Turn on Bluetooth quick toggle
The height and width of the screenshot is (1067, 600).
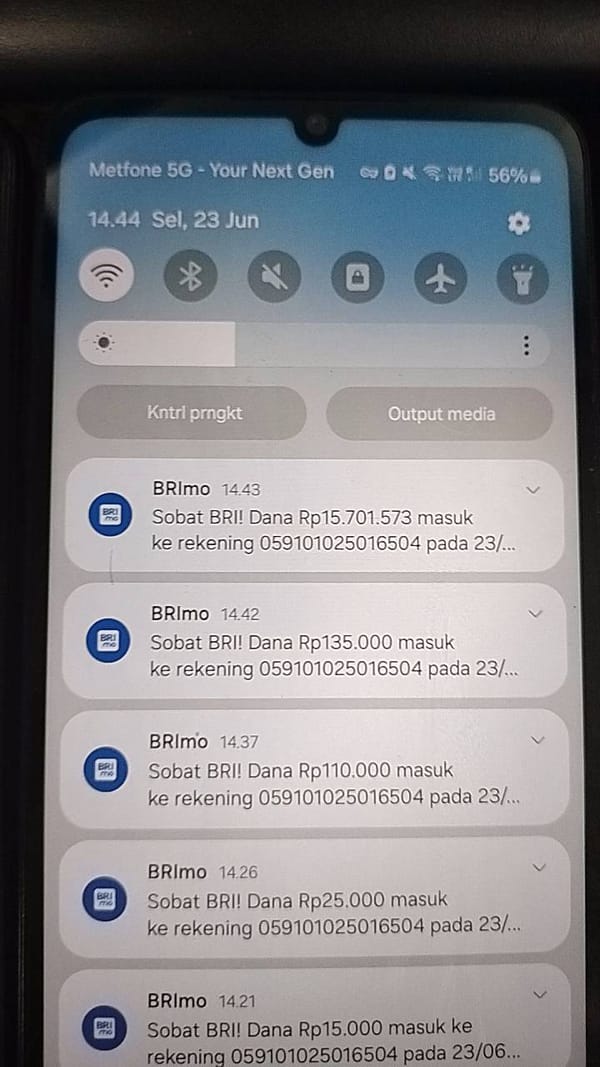click(x=190, y=276)
